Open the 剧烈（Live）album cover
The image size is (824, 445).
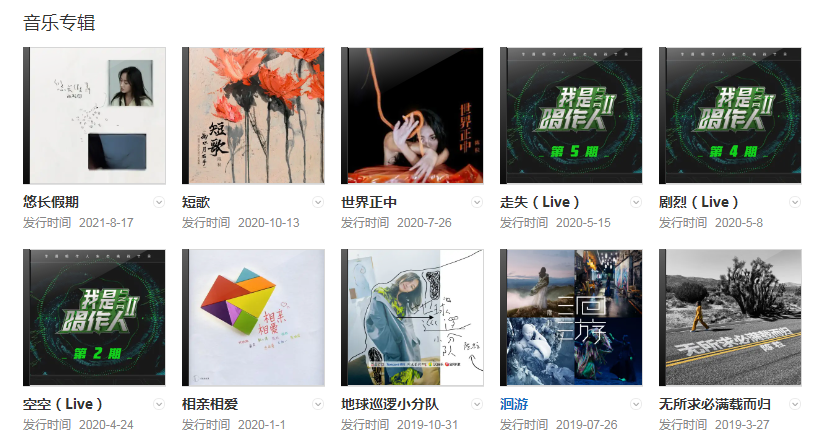coord(730,115)
